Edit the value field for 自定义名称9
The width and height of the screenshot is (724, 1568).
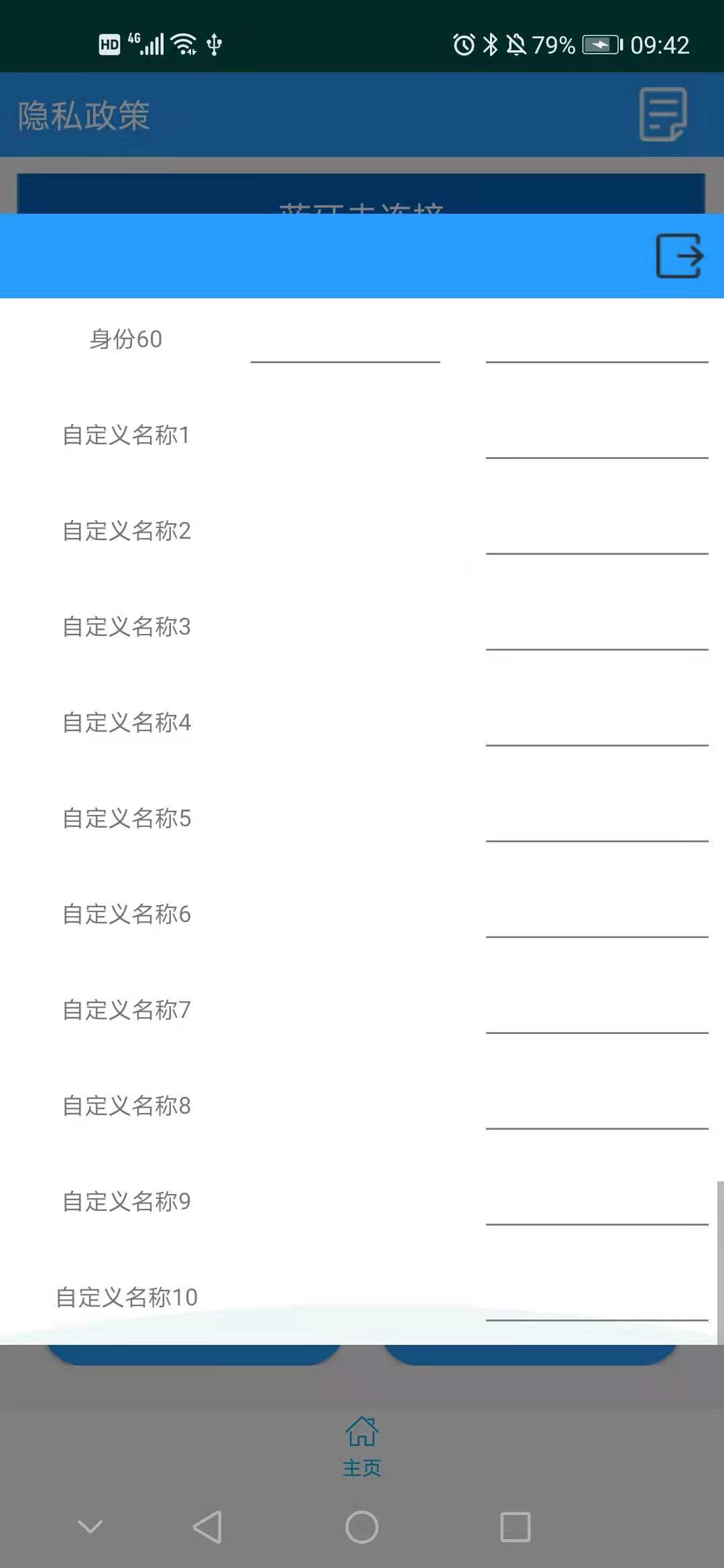pyautogui.click(x=597, y=1204)
